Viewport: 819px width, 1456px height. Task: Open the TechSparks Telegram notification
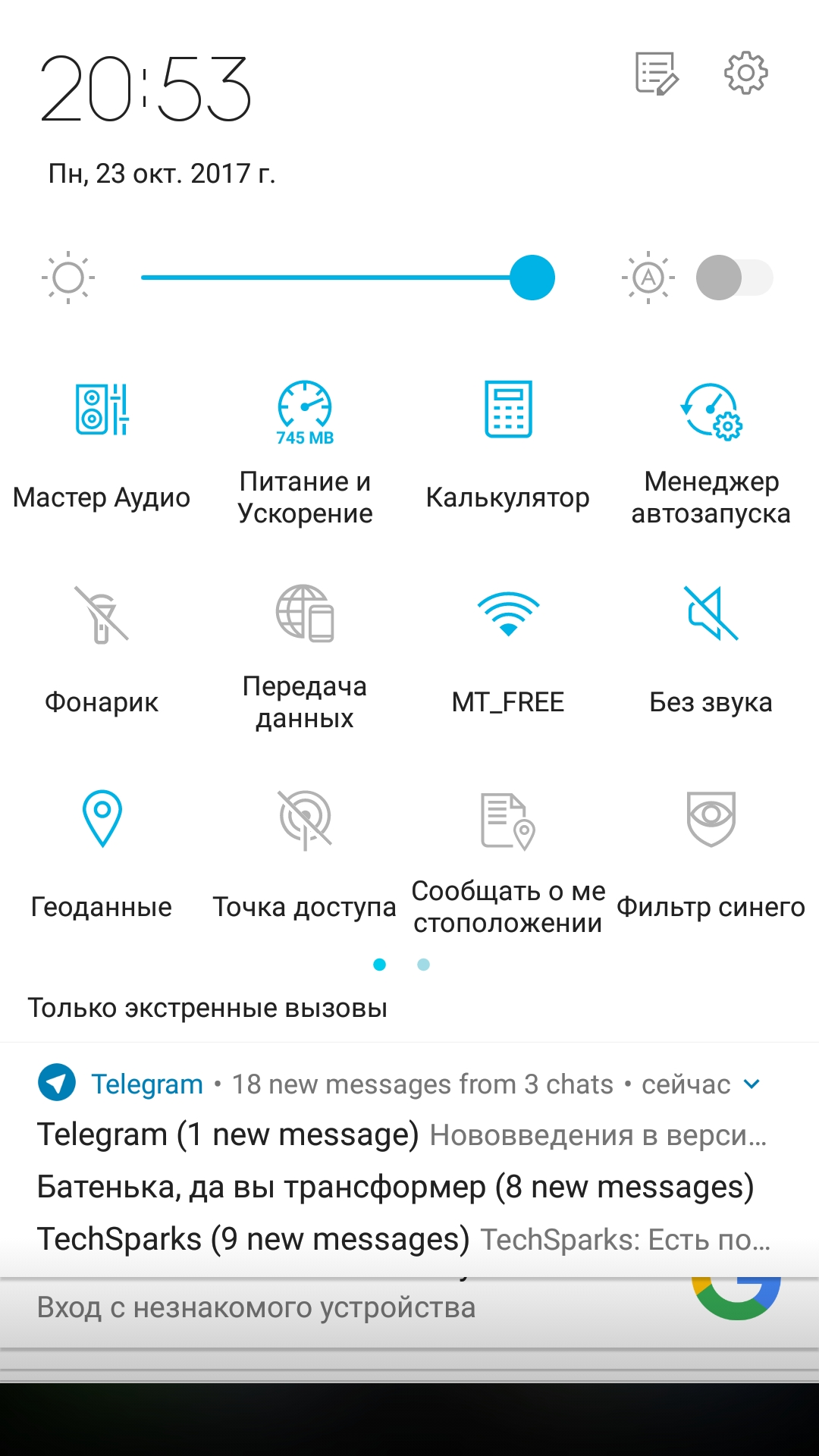403,1239
